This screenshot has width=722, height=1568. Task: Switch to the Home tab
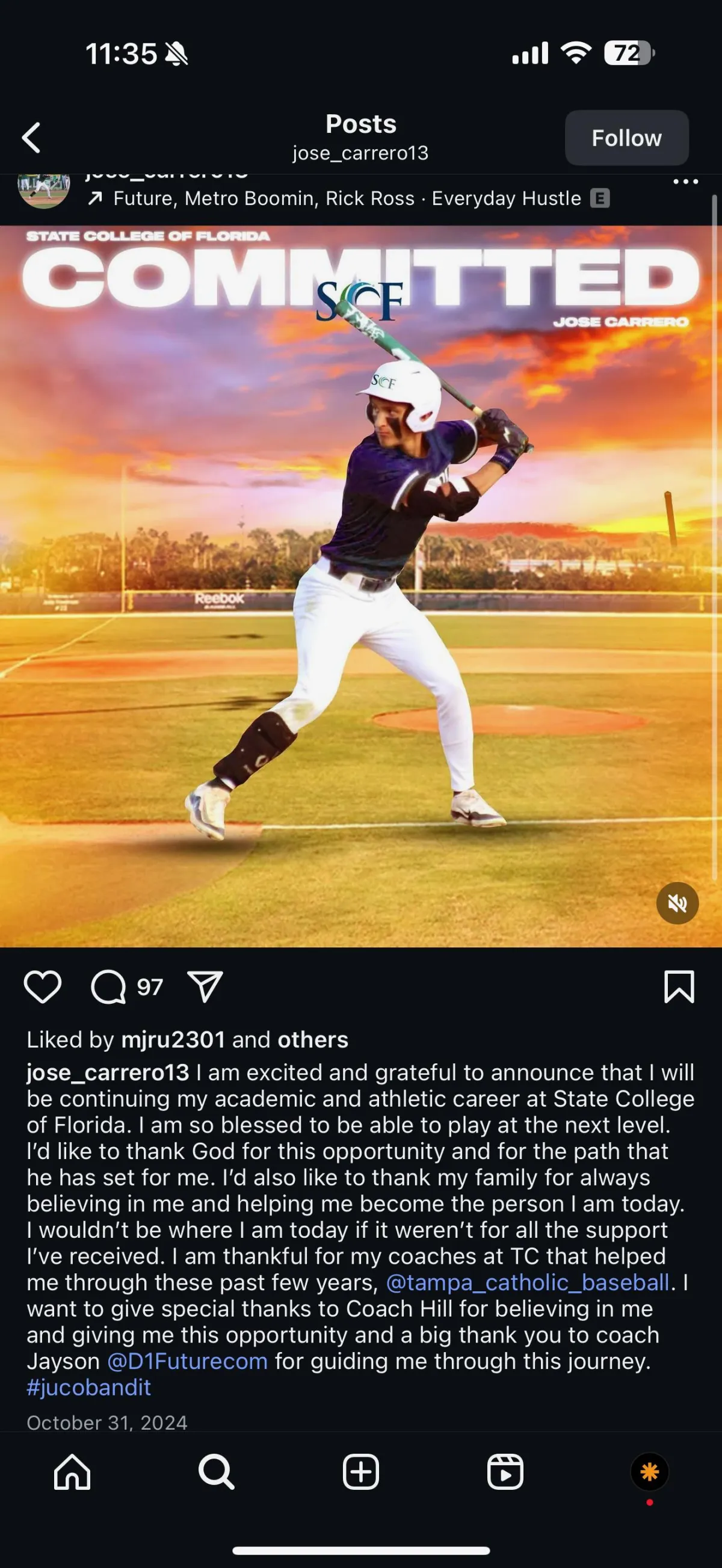72,1472
